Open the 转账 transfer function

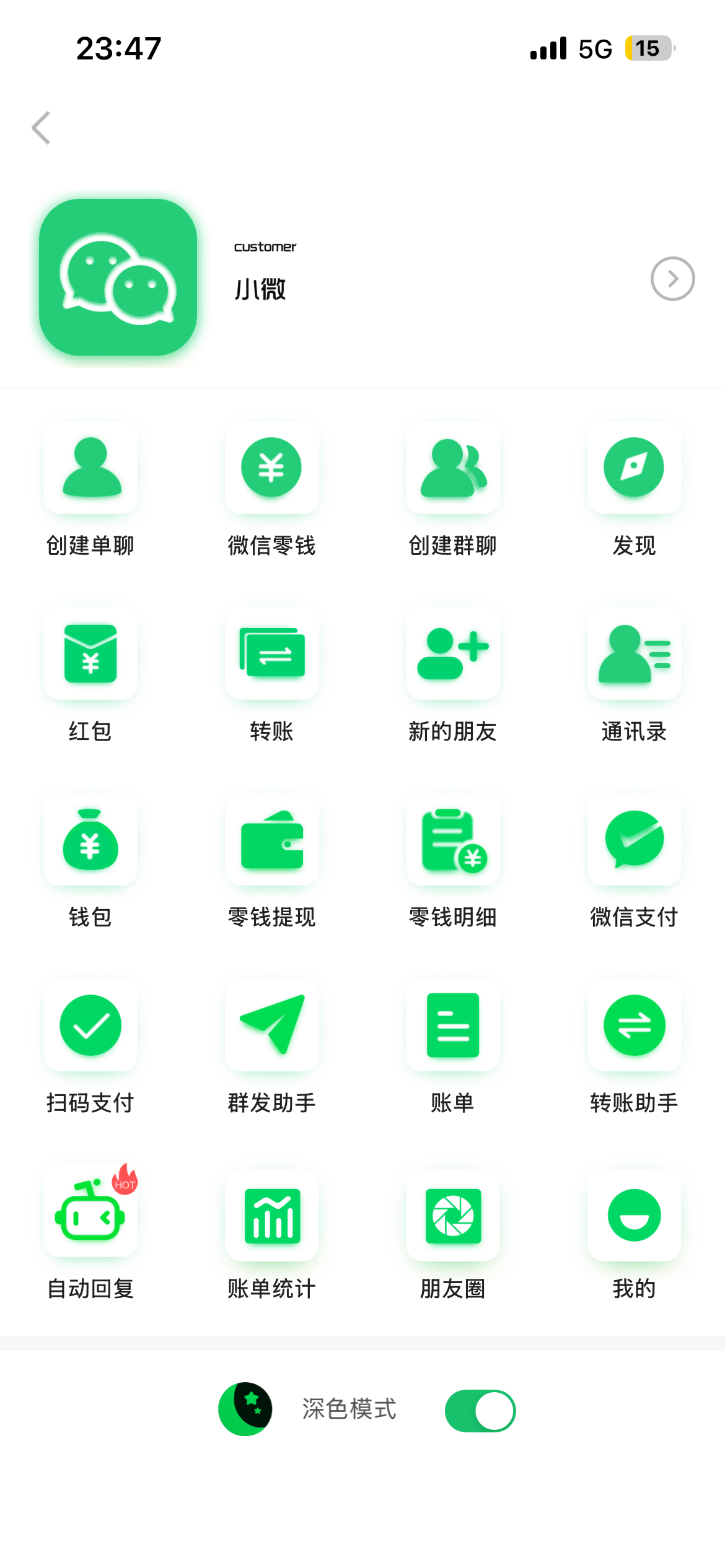pyautogui.click(x=272, y=654)
